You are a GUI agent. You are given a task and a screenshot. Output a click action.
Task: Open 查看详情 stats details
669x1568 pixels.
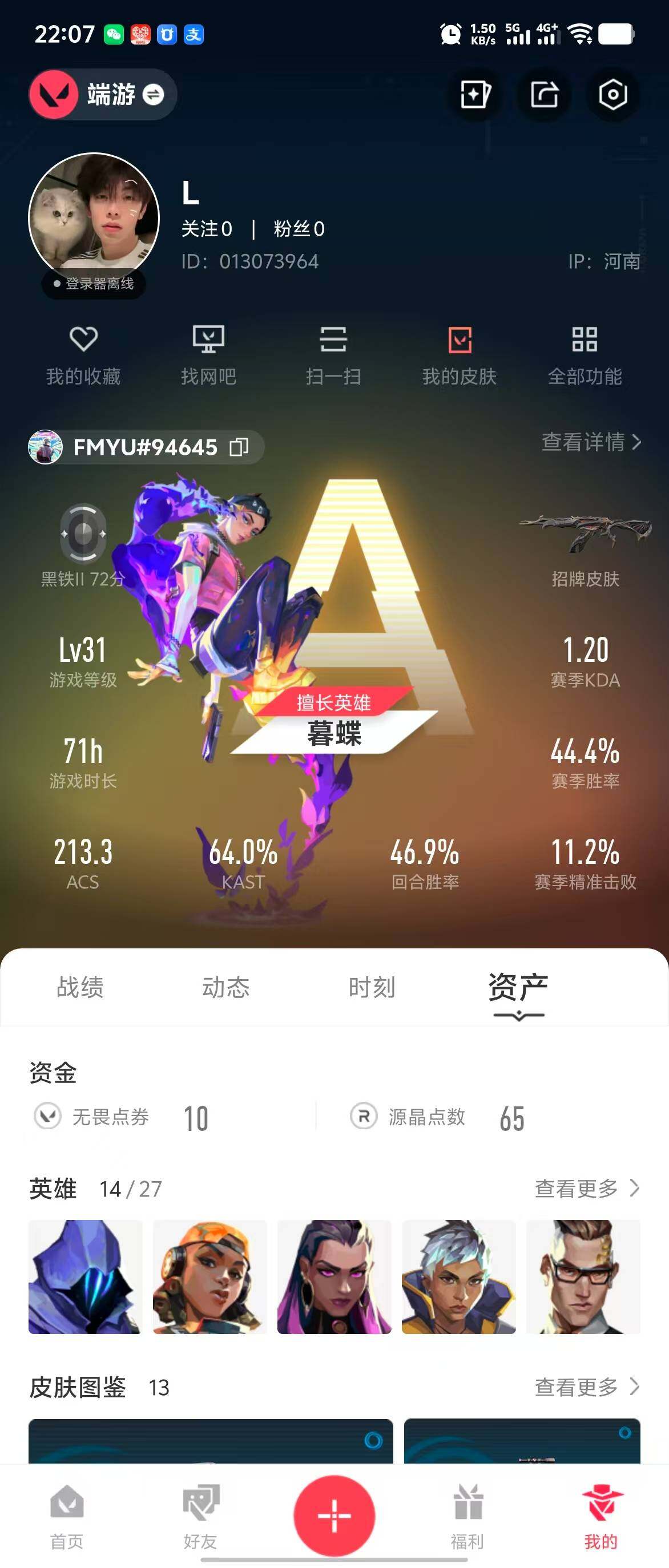(x=591, y=442)
